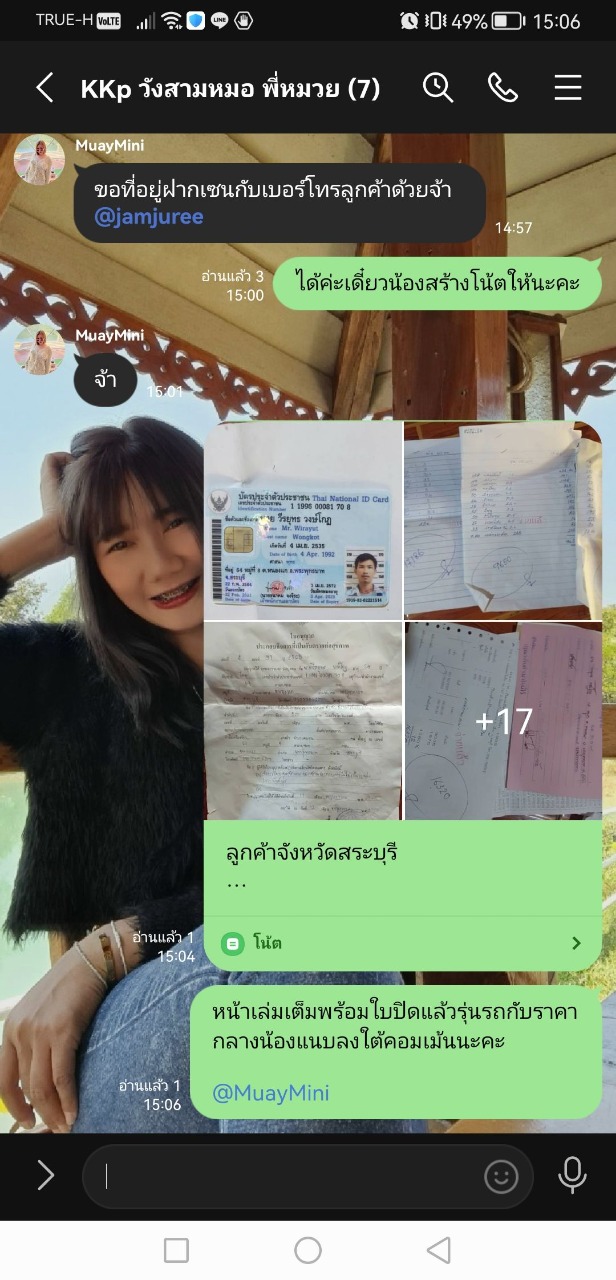Tap the @jamjuree mention
The image size is (616, 1280).
point(148,216)
